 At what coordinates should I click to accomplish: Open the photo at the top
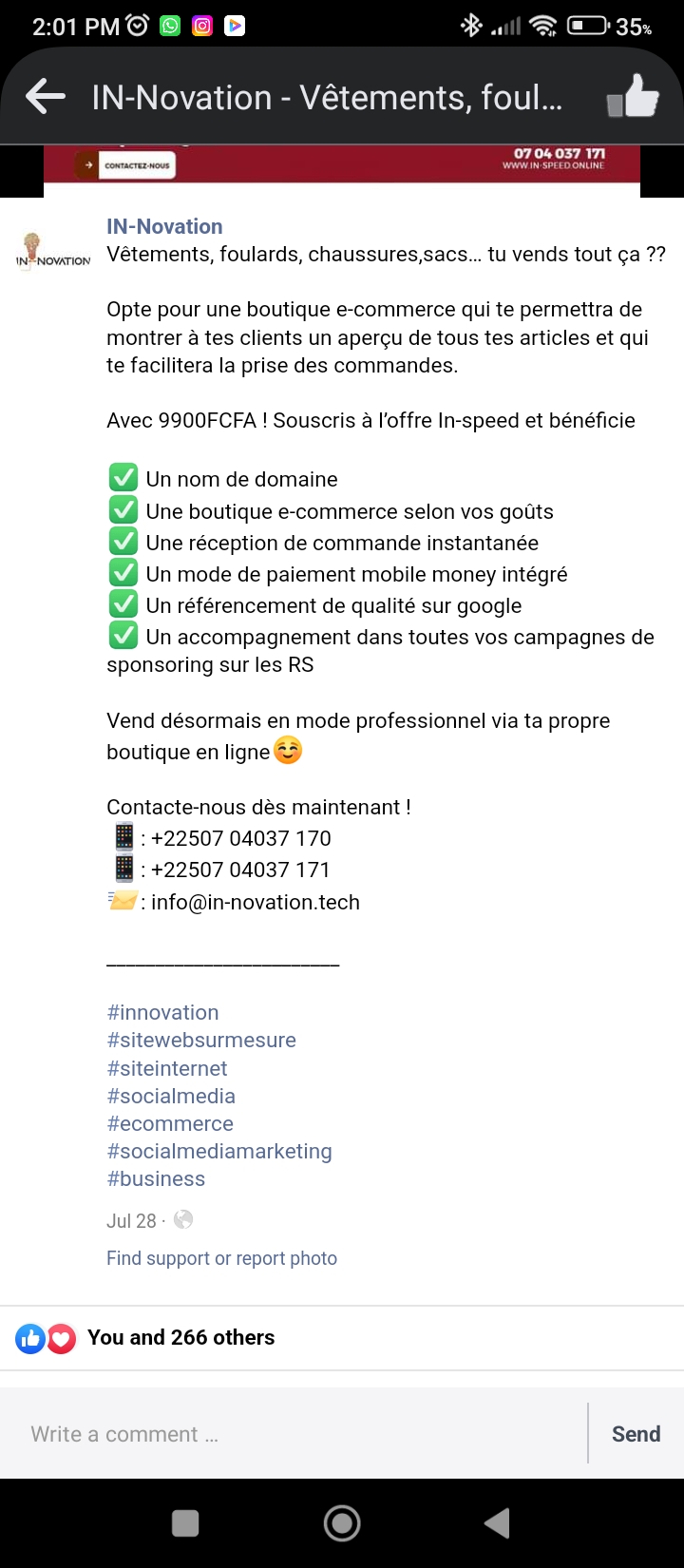coord(342,163)
